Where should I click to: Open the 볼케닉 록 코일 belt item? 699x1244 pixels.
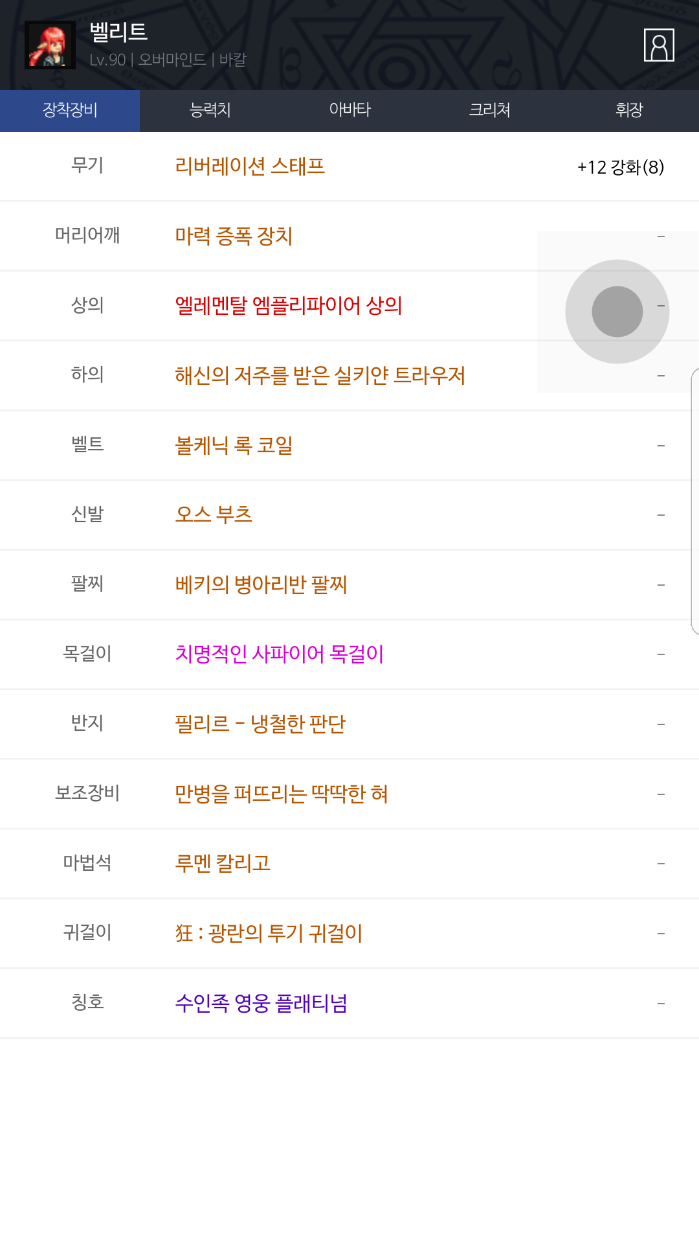pyautogui.click(x=234, y=445)
